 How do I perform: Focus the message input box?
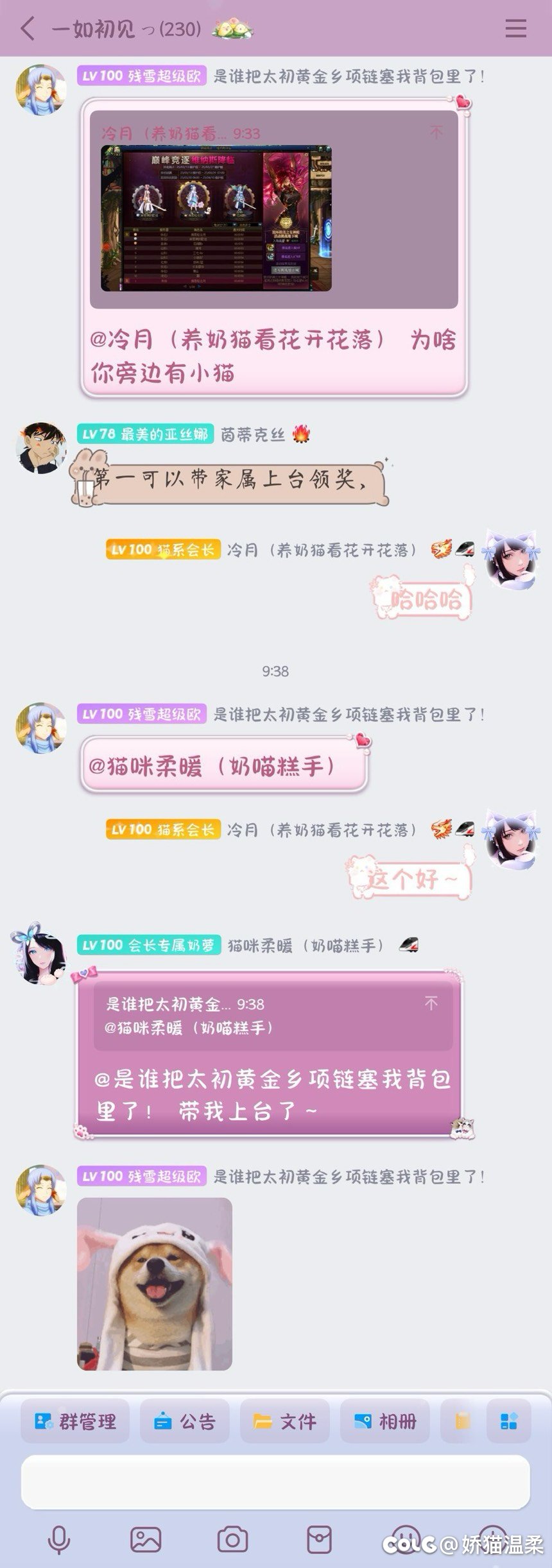click(275, 1481)
